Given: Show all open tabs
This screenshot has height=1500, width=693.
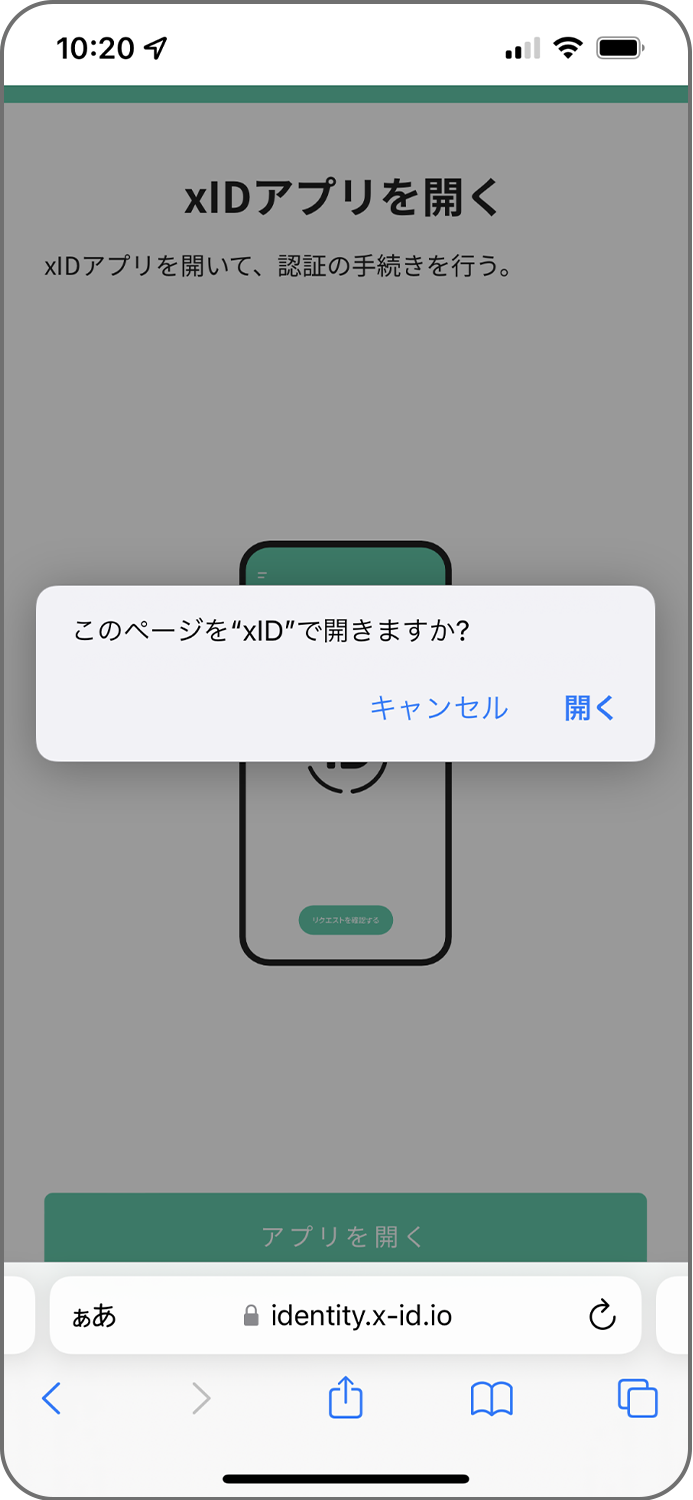Looking at the screenshot, I should 637,1398.
